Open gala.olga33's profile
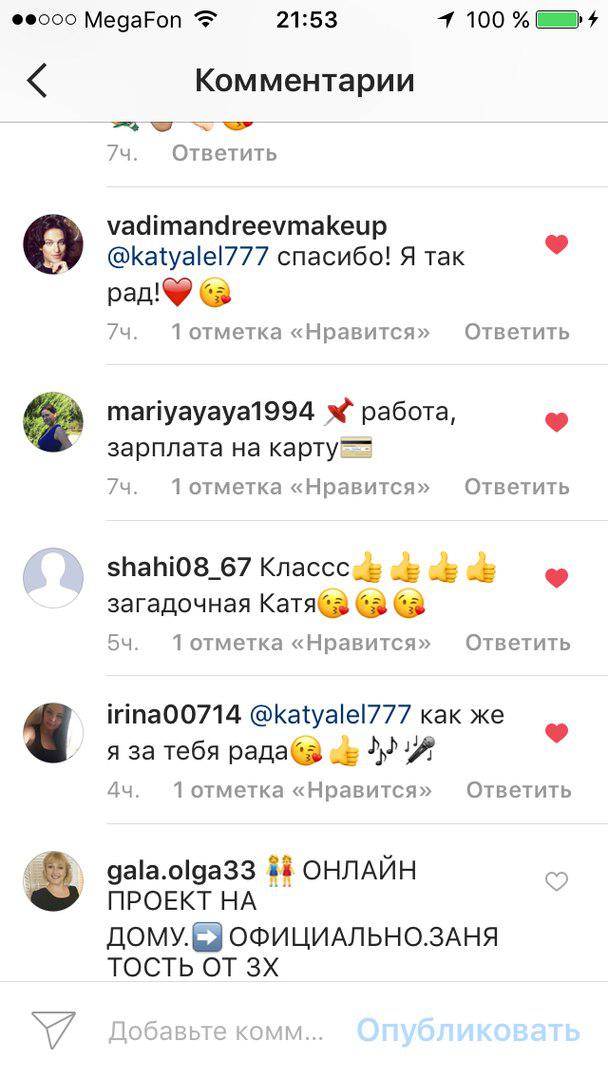The height and width of the screenshot is (1080, 608). pos(53,881)
